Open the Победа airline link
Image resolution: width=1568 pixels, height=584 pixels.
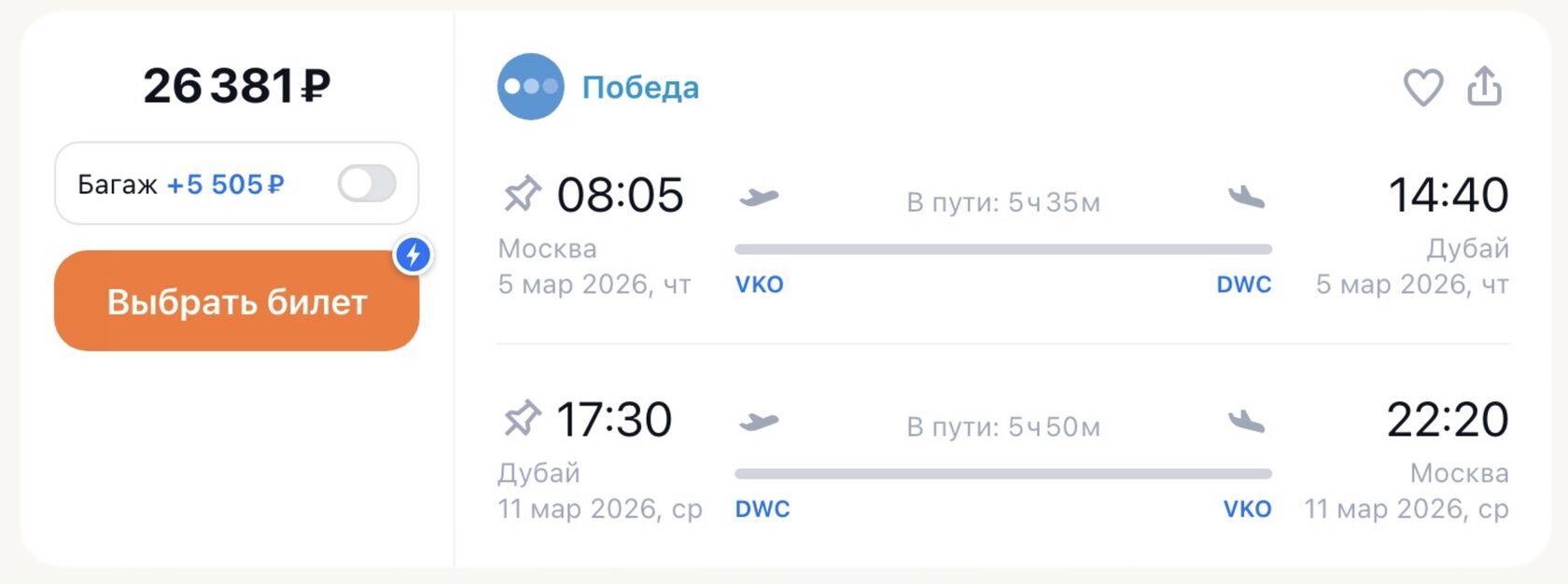pyautogui.click(x=640, y=87)
